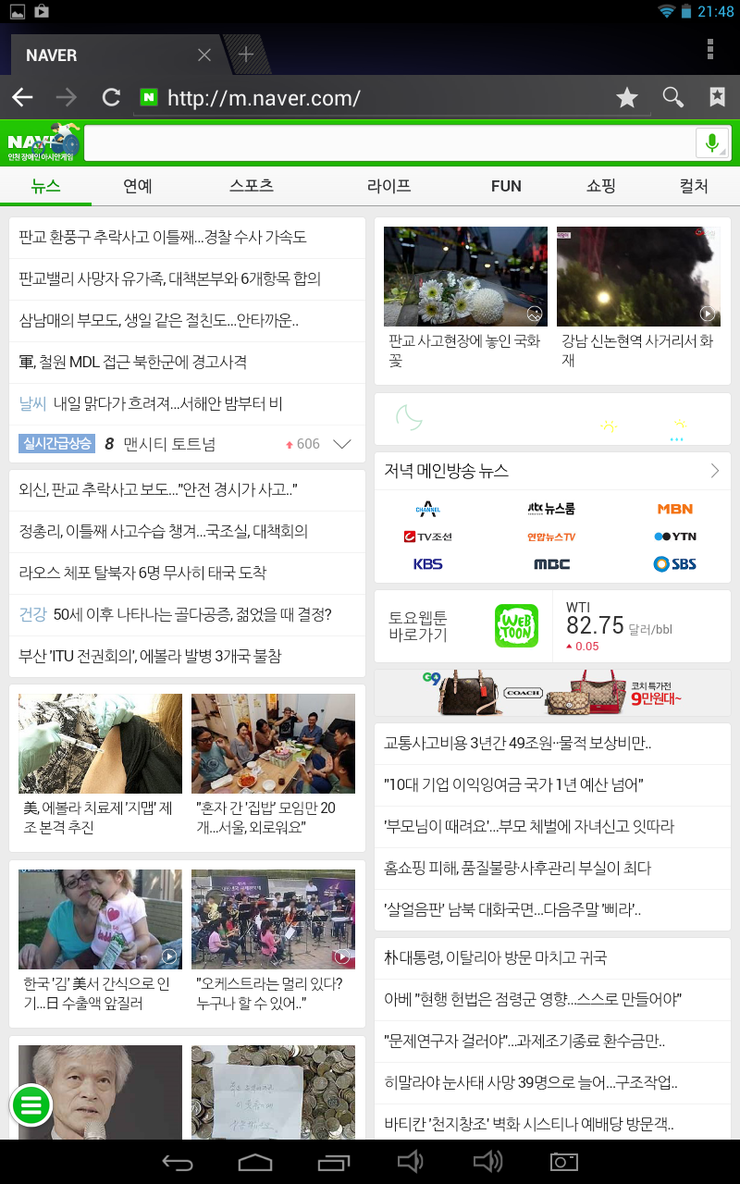The width and height of the screenshot is (740, 1184).
Task: Close the NAVER browser tab
Action: (x=204, y=55)
